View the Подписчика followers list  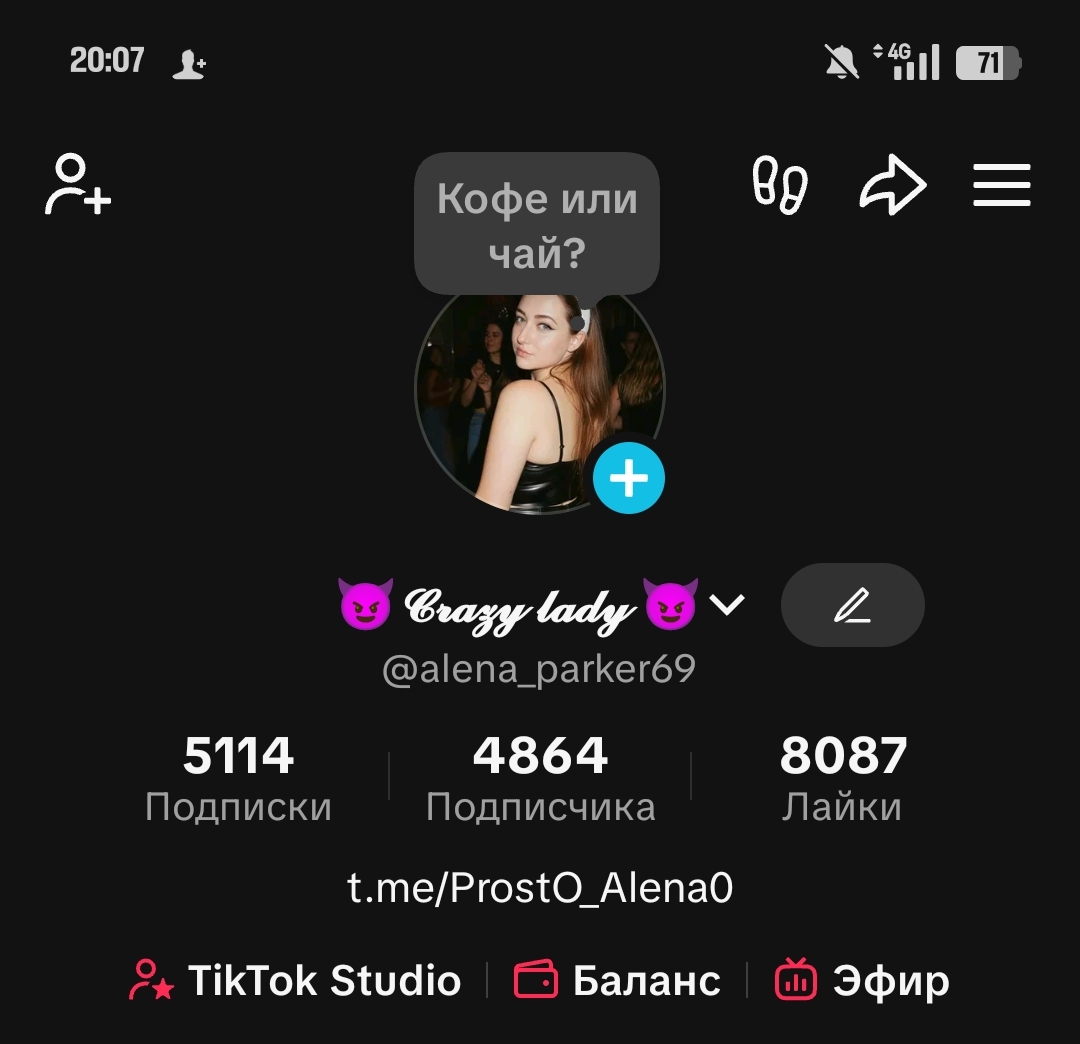540,778
